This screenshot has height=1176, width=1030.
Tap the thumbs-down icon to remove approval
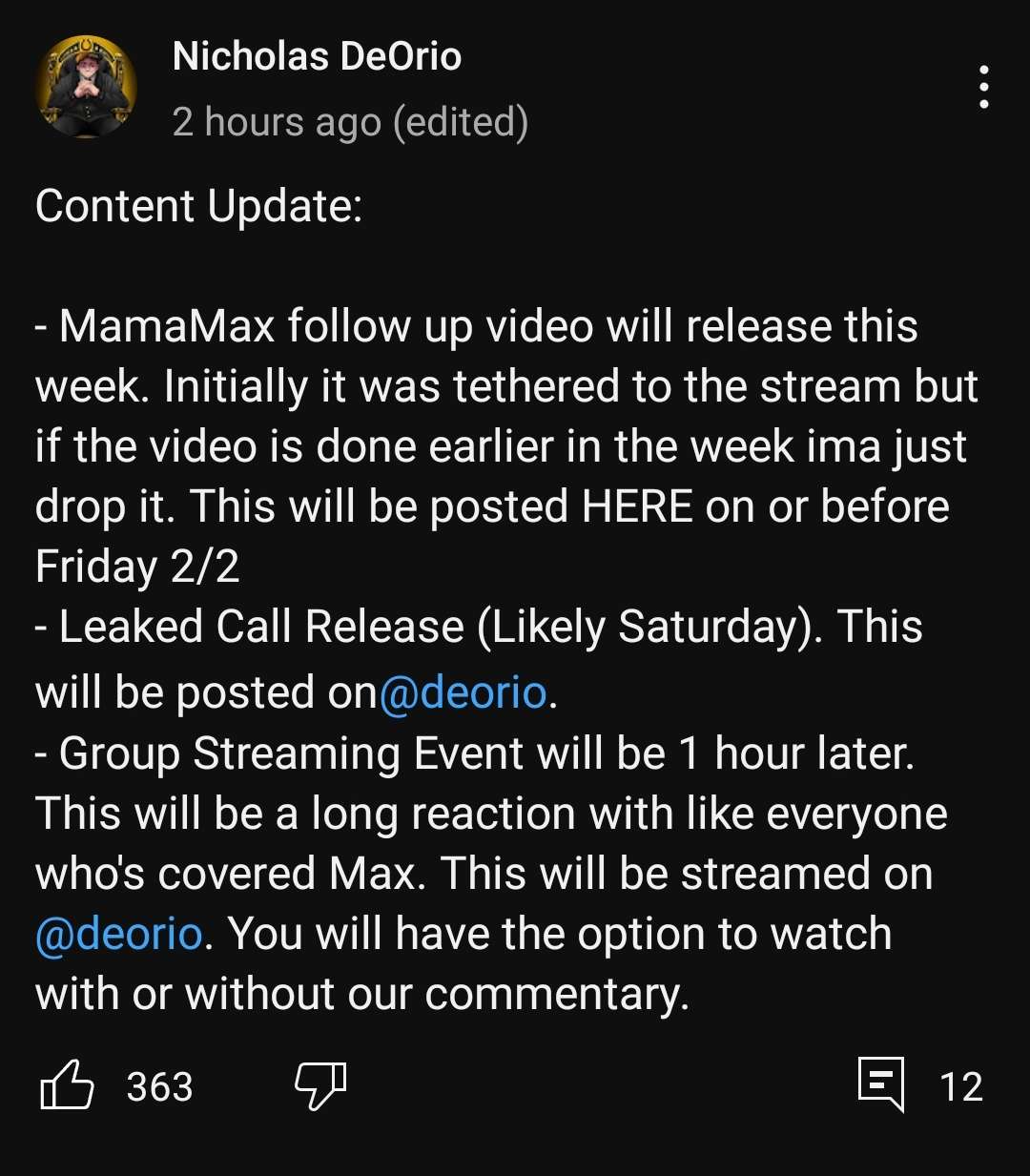coord(319,1085)
